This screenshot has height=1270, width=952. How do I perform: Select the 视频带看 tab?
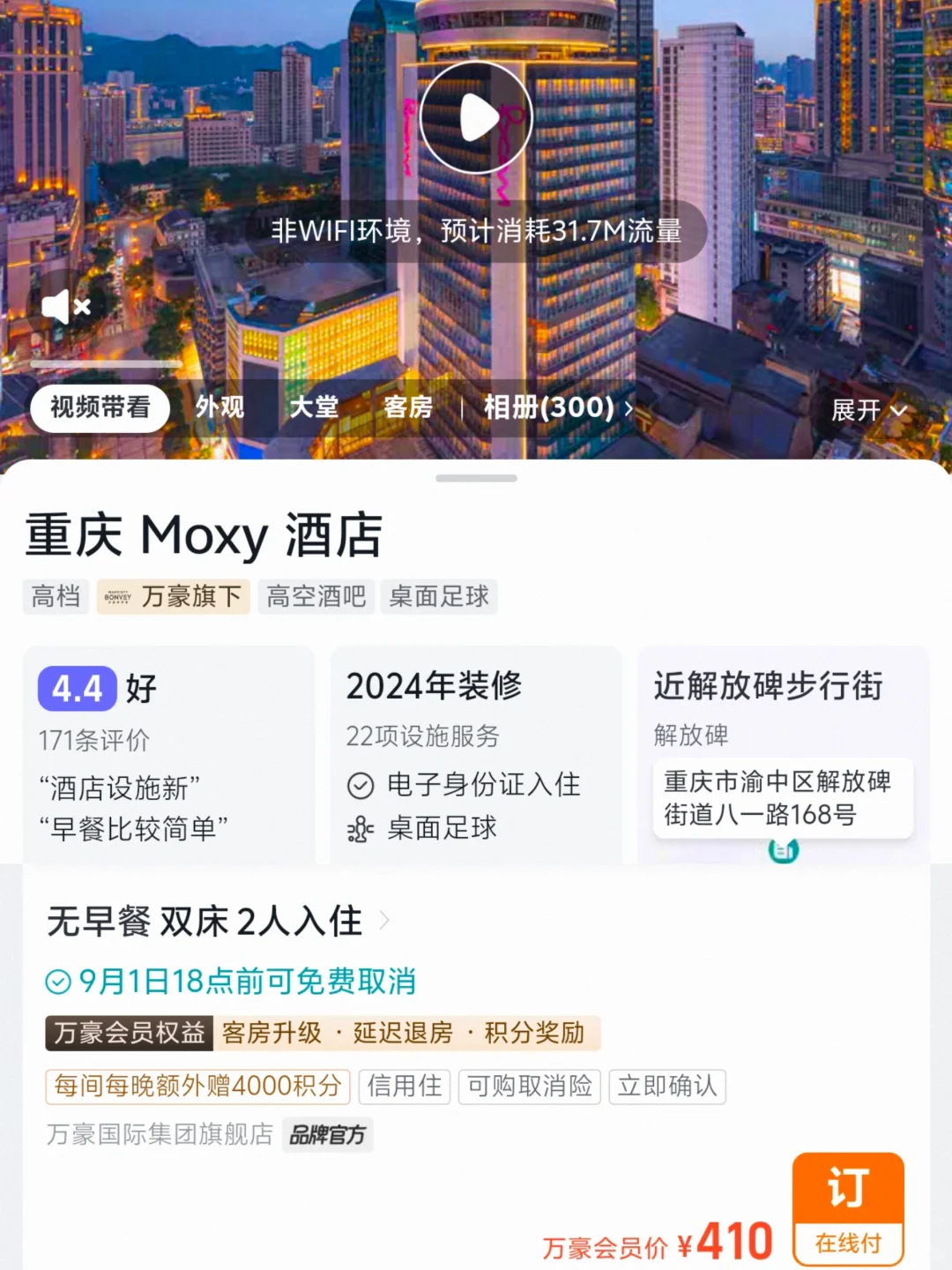(100, 407)
